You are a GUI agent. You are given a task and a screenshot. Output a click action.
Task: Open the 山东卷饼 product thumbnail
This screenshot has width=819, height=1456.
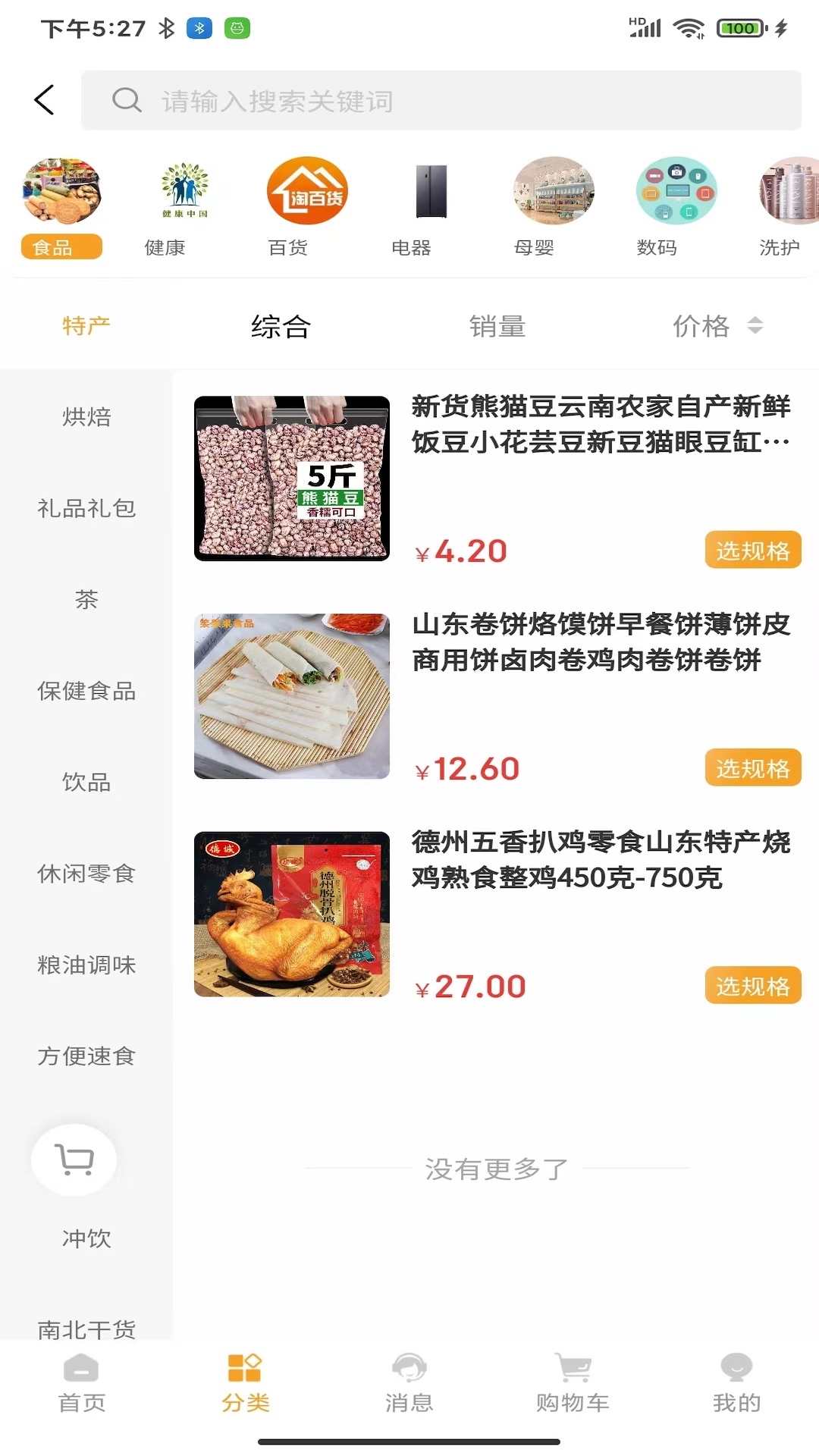tap(292, 695)
